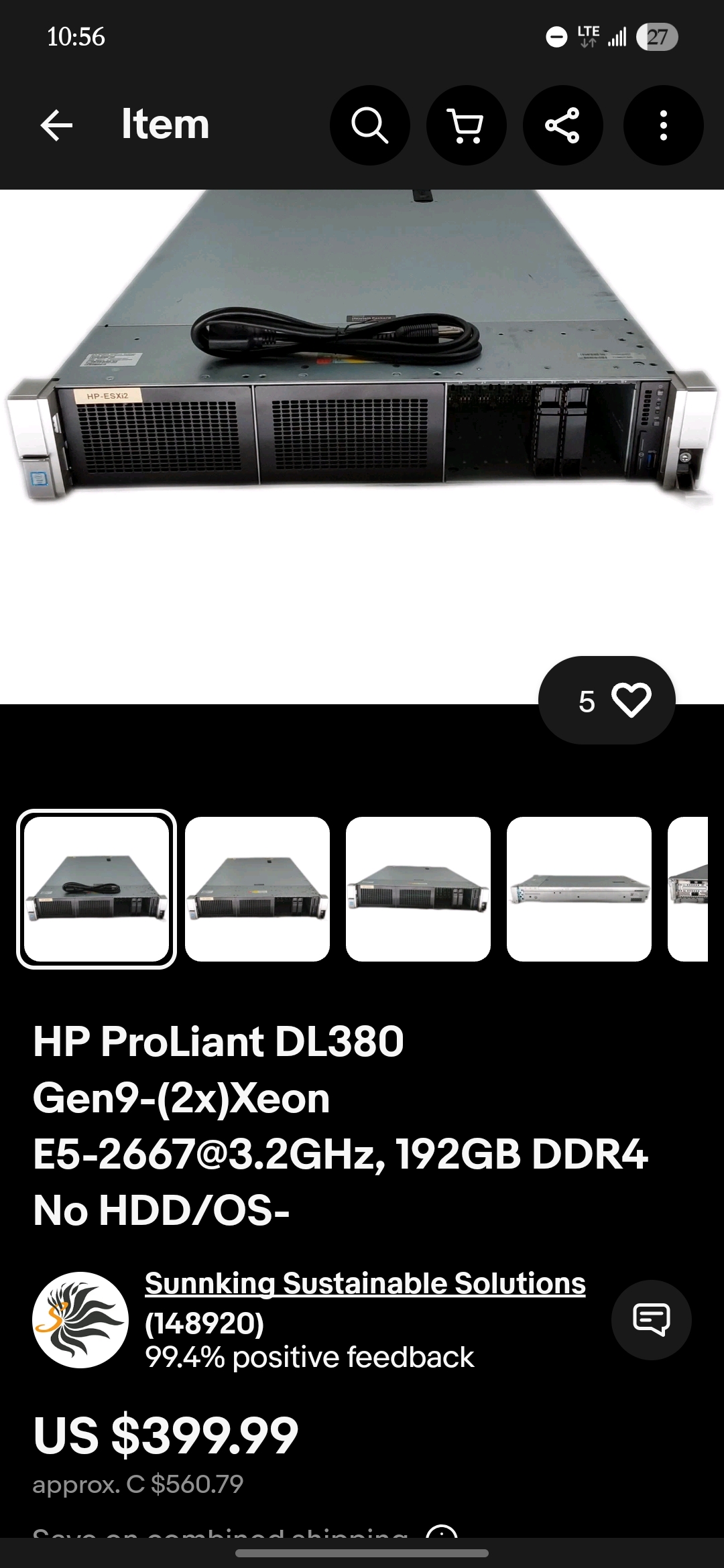Open search from the top bar
Screen dimensions: 724x1568
click(x=369, y=125)
